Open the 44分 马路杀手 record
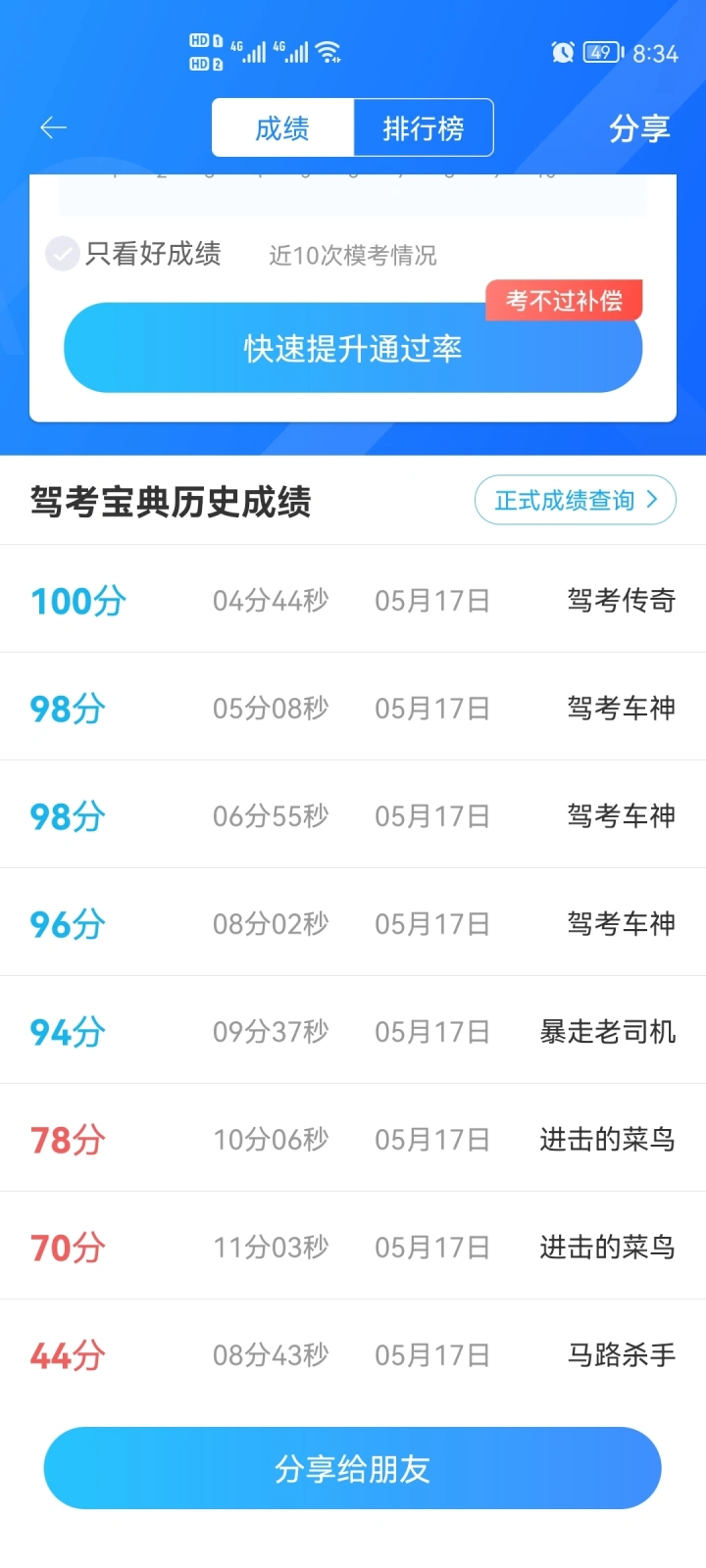This screenshot has height=1568, width=706. 353,1354
